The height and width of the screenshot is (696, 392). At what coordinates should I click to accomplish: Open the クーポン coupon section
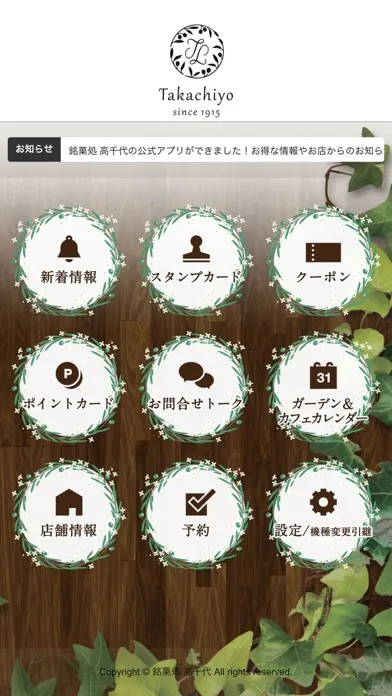tap(323, 261)
